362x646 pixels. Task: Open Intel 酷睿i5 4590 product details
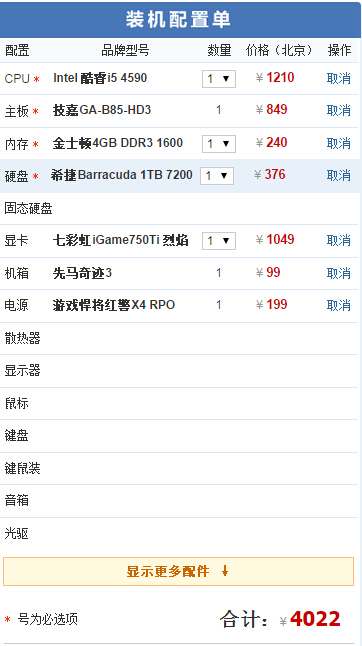[x=100, y=78]
